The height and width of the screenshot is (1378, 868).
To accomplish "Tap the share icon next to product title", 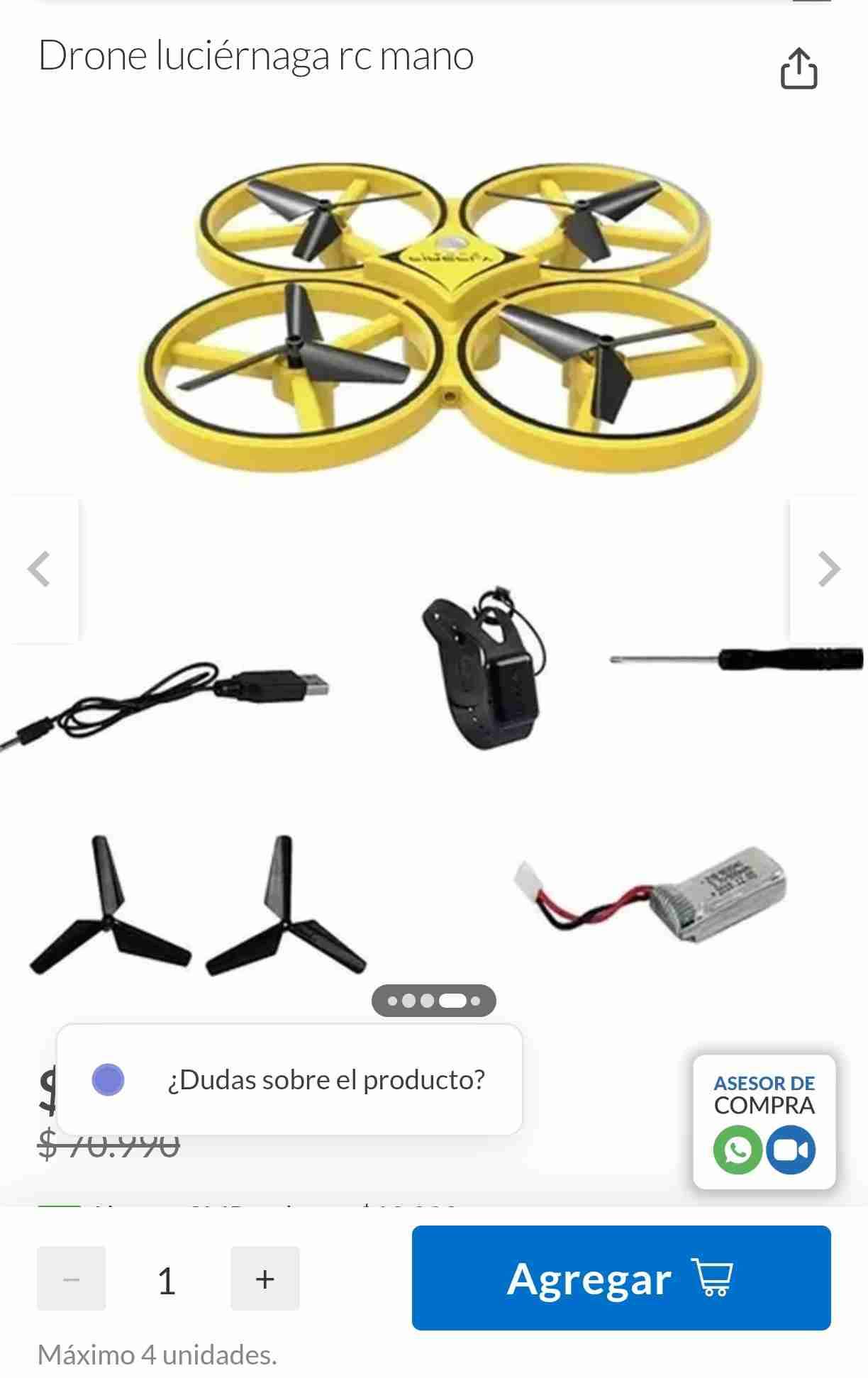I will [800, 67].
